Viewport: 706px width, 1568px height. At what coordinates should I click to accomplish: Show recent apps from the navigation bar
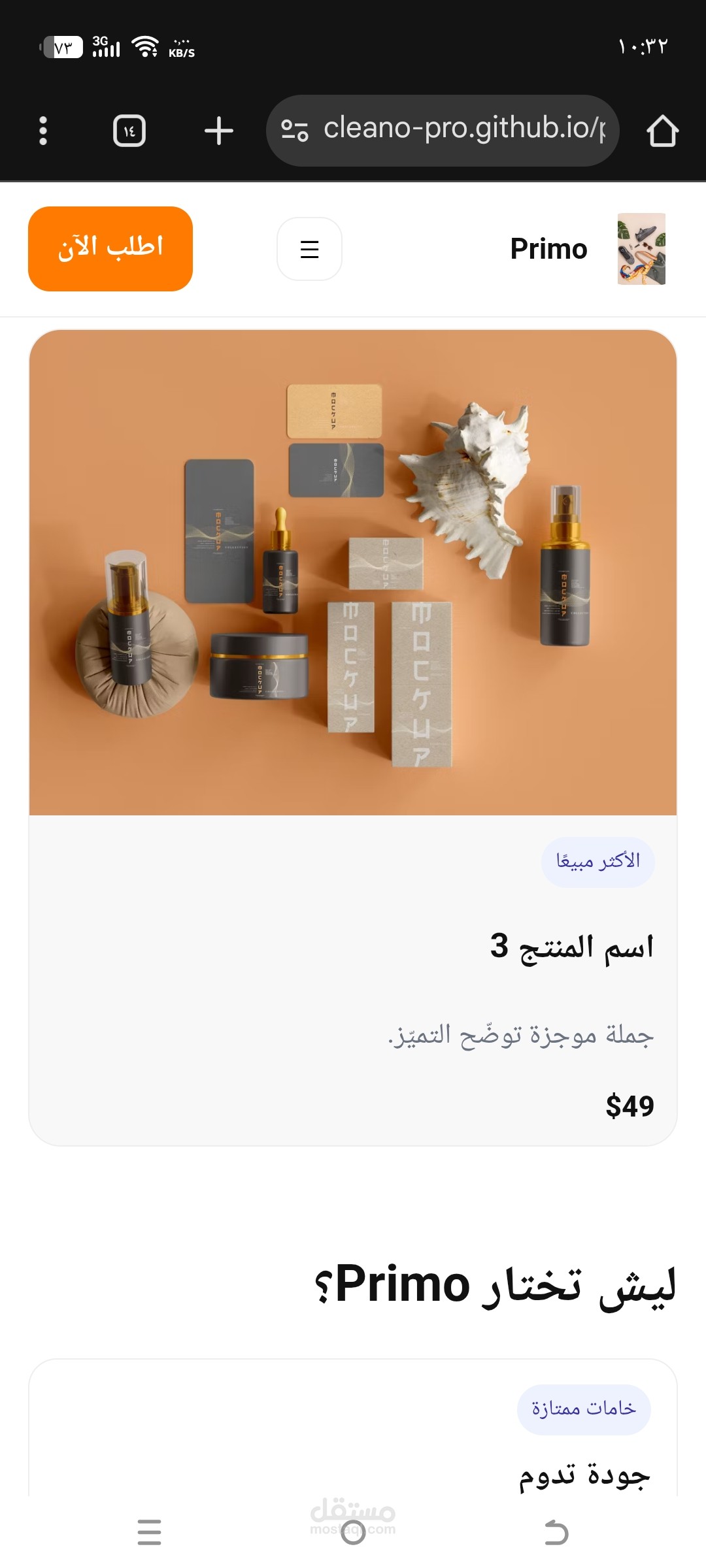click(x=150, y=1532)
